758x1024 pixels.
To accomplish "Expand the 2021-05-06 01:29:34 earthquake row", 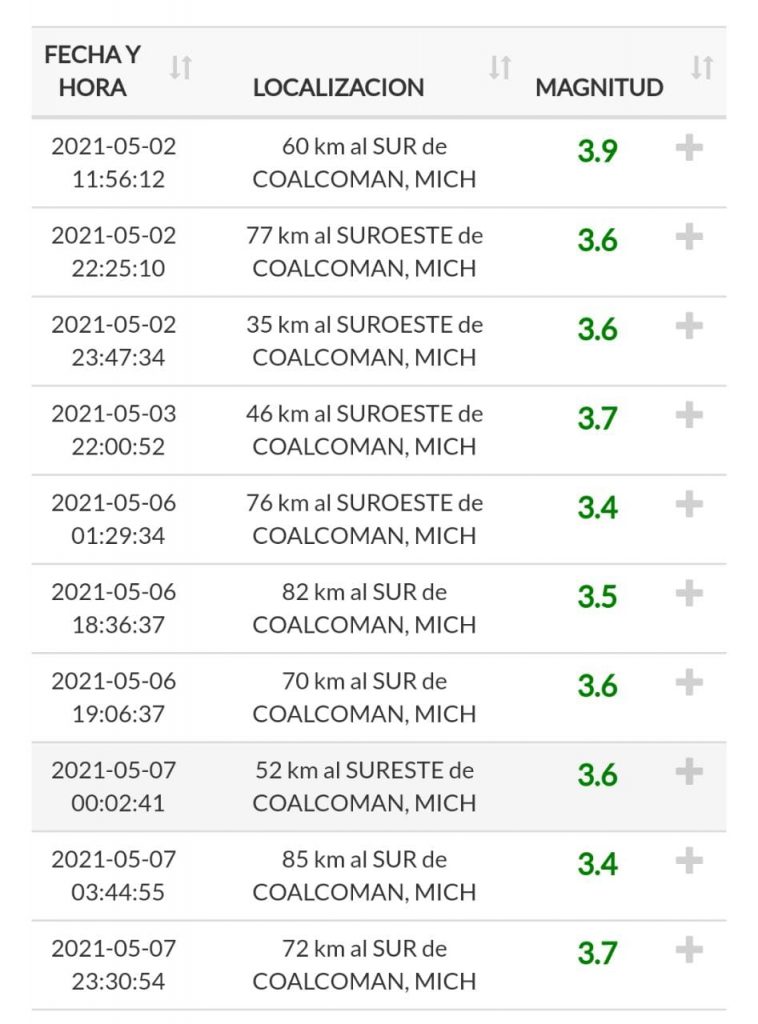I will (x=689, y=505).
